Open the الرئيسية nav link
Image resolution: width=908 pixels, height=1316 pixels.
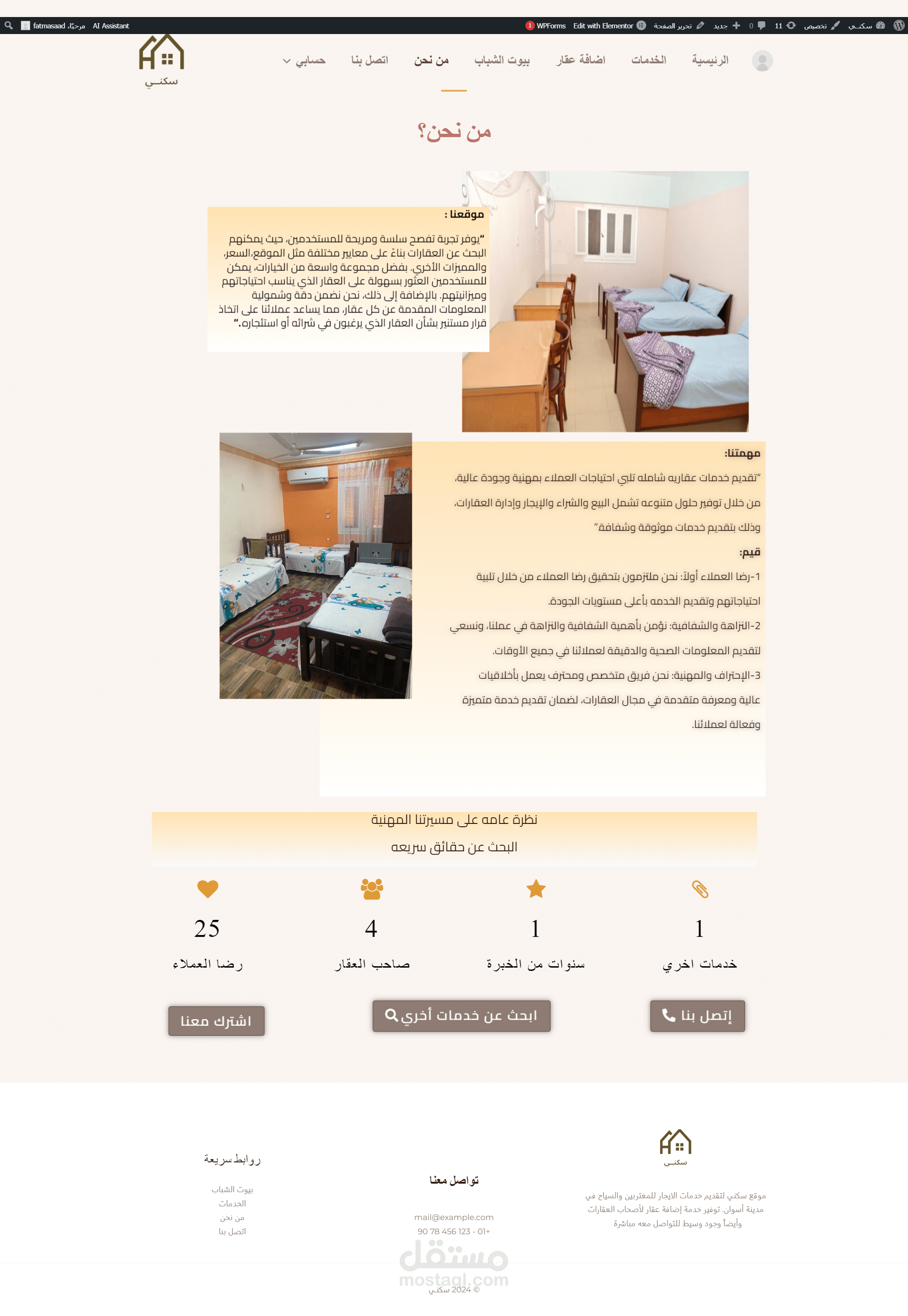[x=709, y=60]
